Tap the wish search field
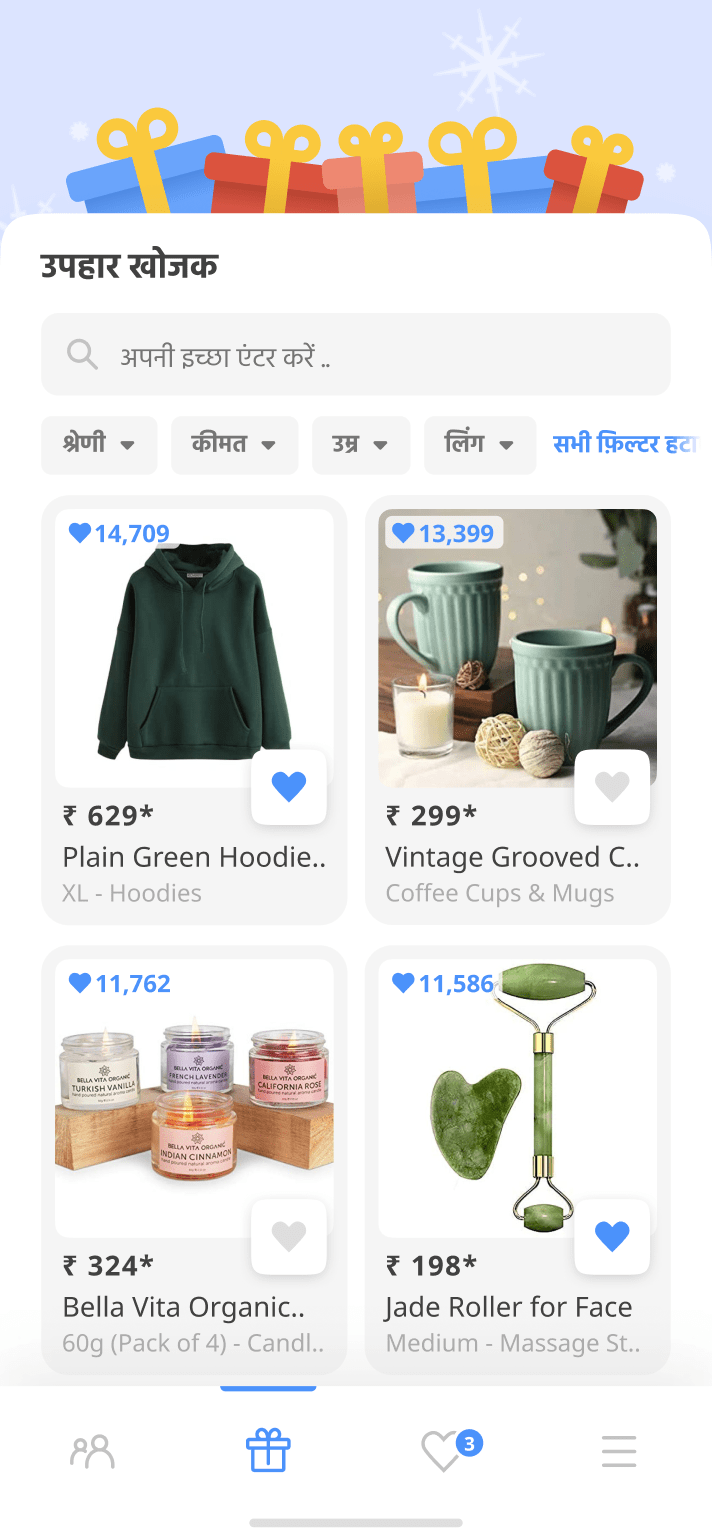The height and width of the screenshot is (1540, 712). pos(355,354)
